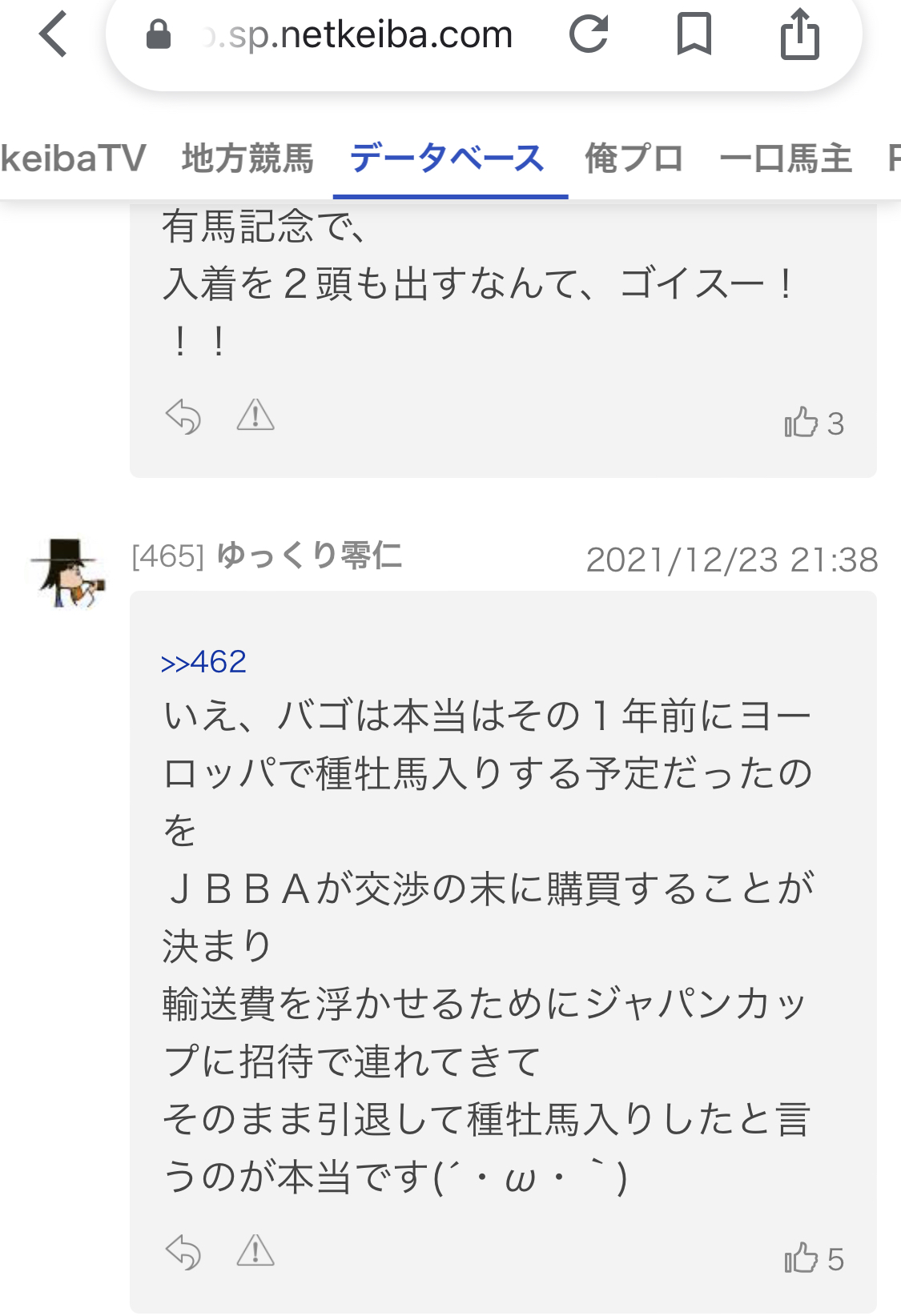Open the 一口馬主 tab
Viewport: 901px width, 1316px height.
(x=785, y=158)
